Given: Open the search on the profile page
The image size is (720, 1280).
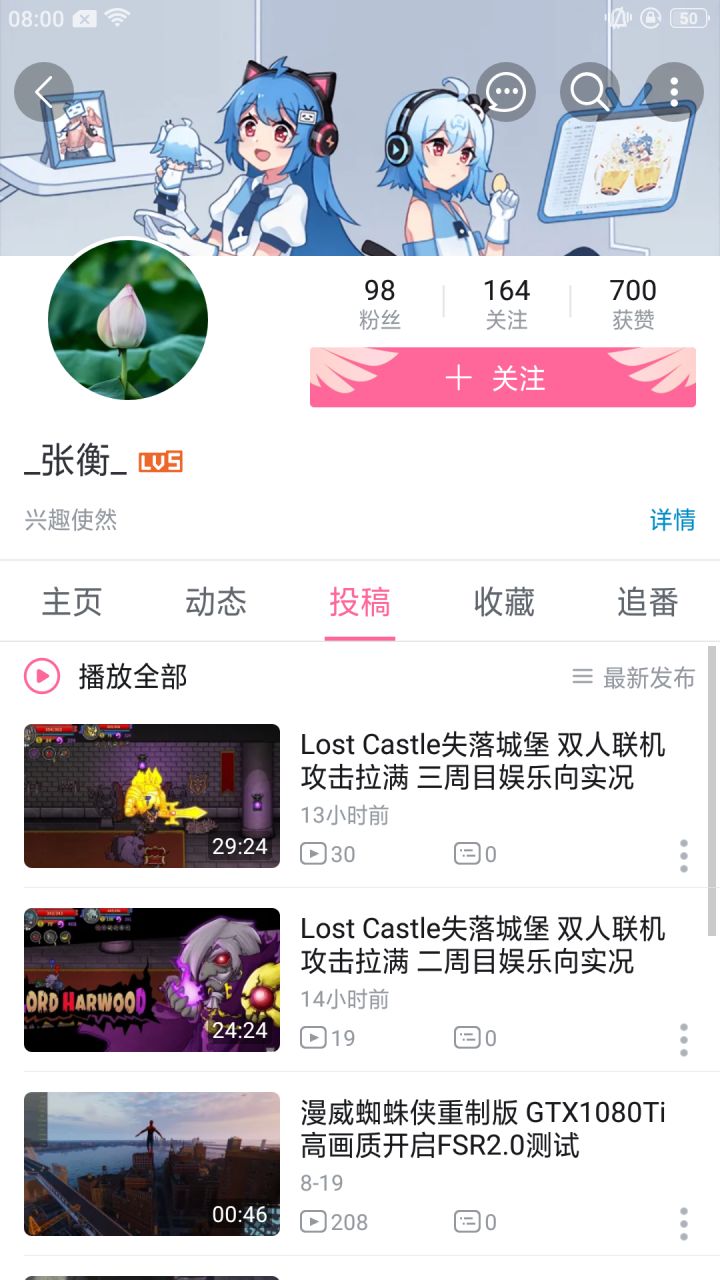Looking at the screenshot, I should (588, 91).
